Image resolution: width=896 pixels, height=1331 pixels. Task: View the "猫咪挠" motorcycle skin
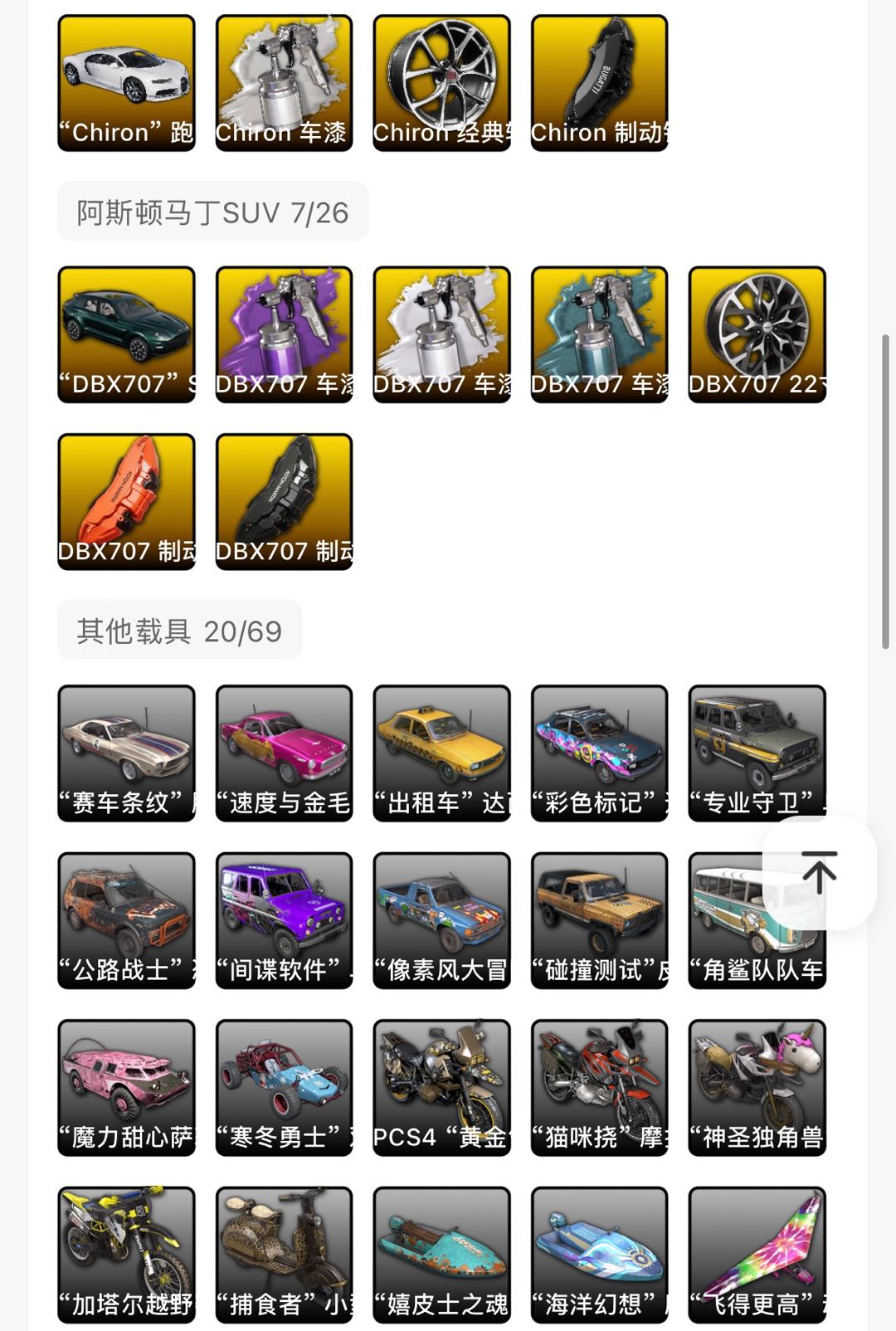599,1087
